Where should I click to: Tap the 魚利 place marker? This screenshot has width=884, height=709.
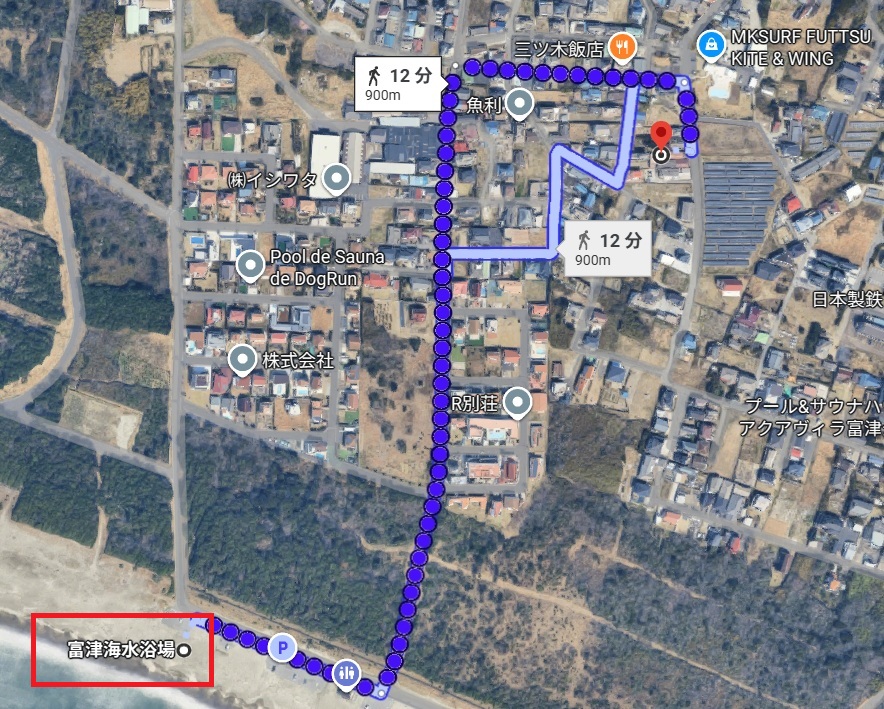tap(520, 102)
